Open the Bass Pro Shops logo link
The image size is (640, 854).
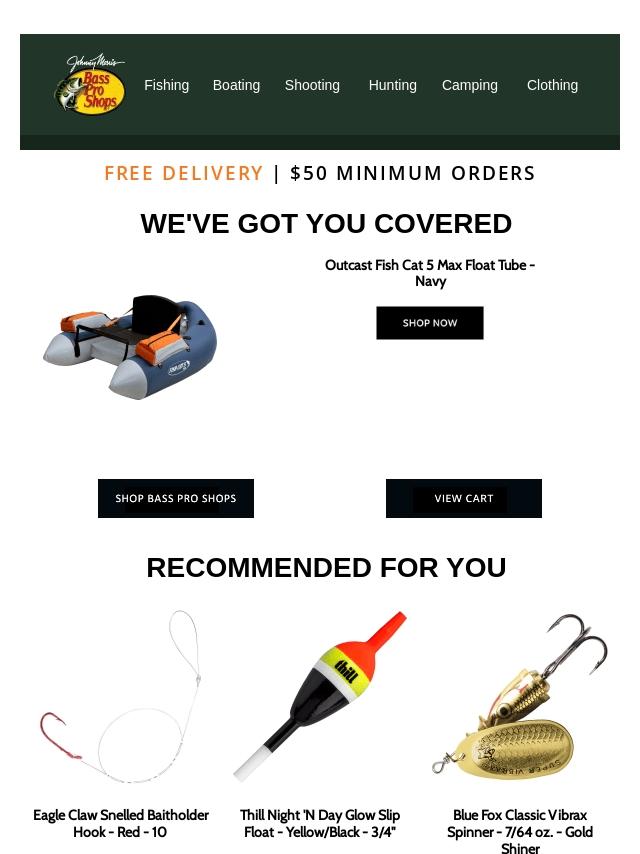click(90, 85)
